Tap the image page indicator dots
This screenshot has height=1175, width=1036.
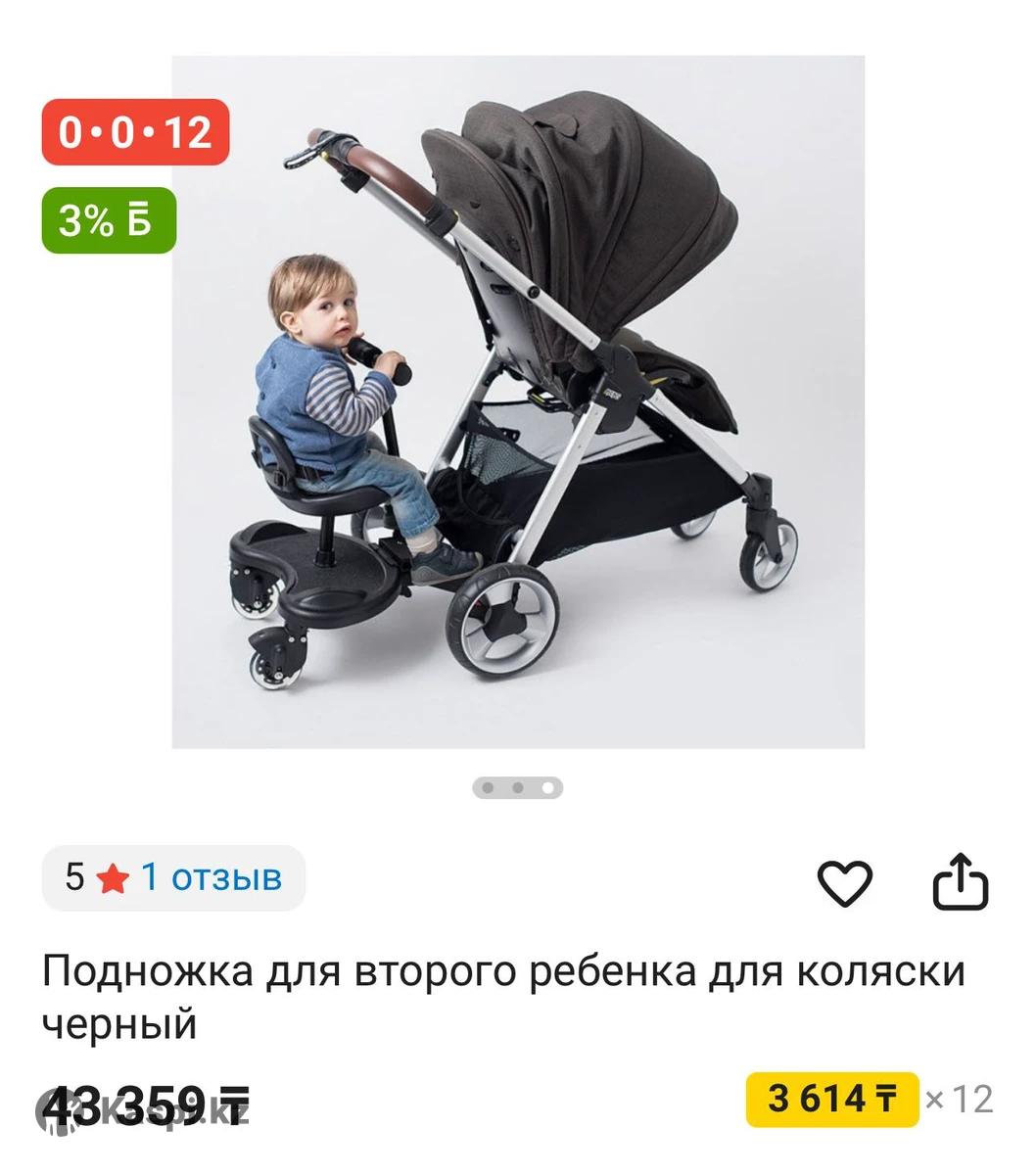(518, 787)
